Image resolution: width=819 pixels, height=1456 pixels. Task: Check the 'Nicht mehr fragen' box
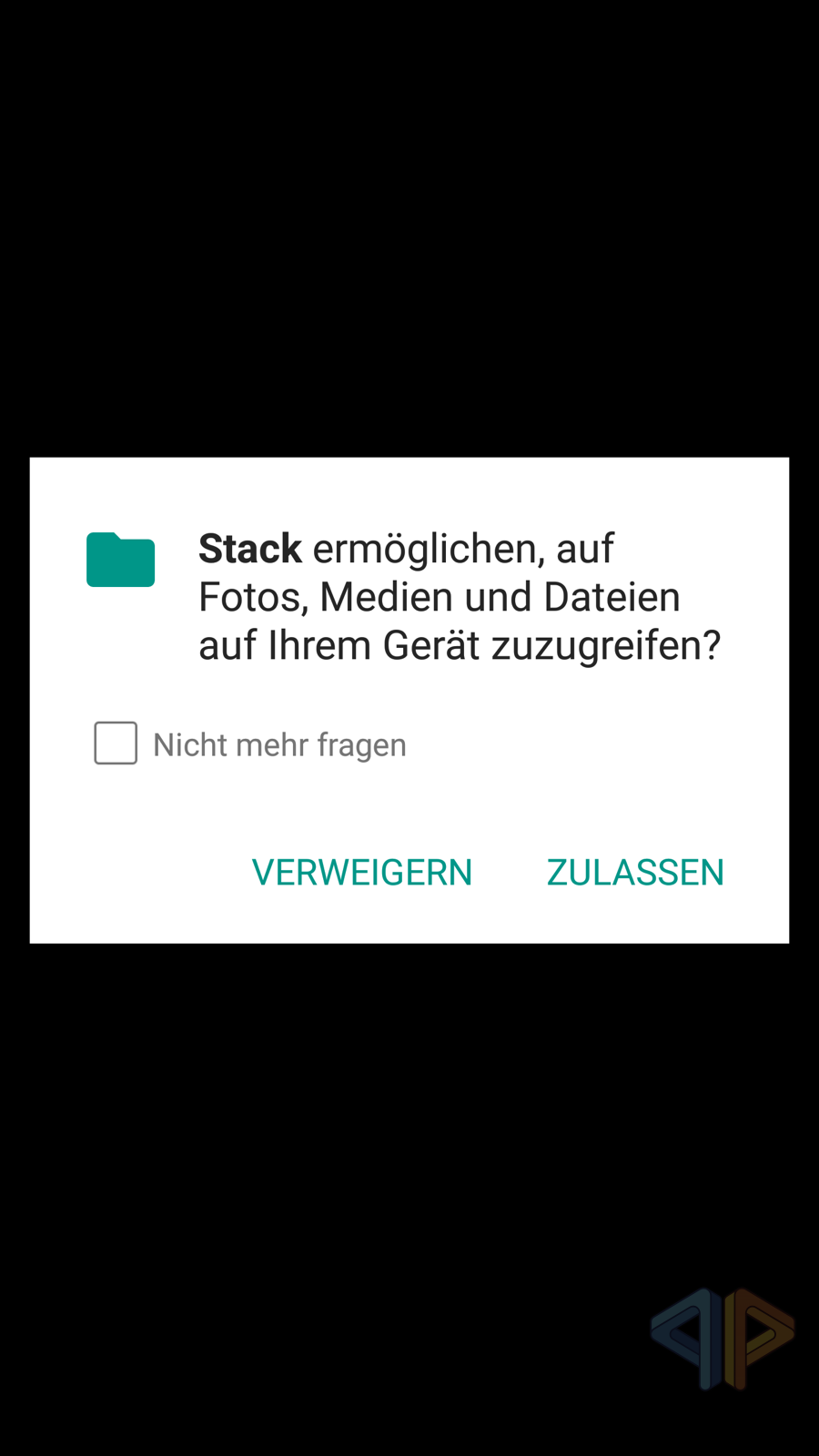pyautogui.click(x=116, y=743)
